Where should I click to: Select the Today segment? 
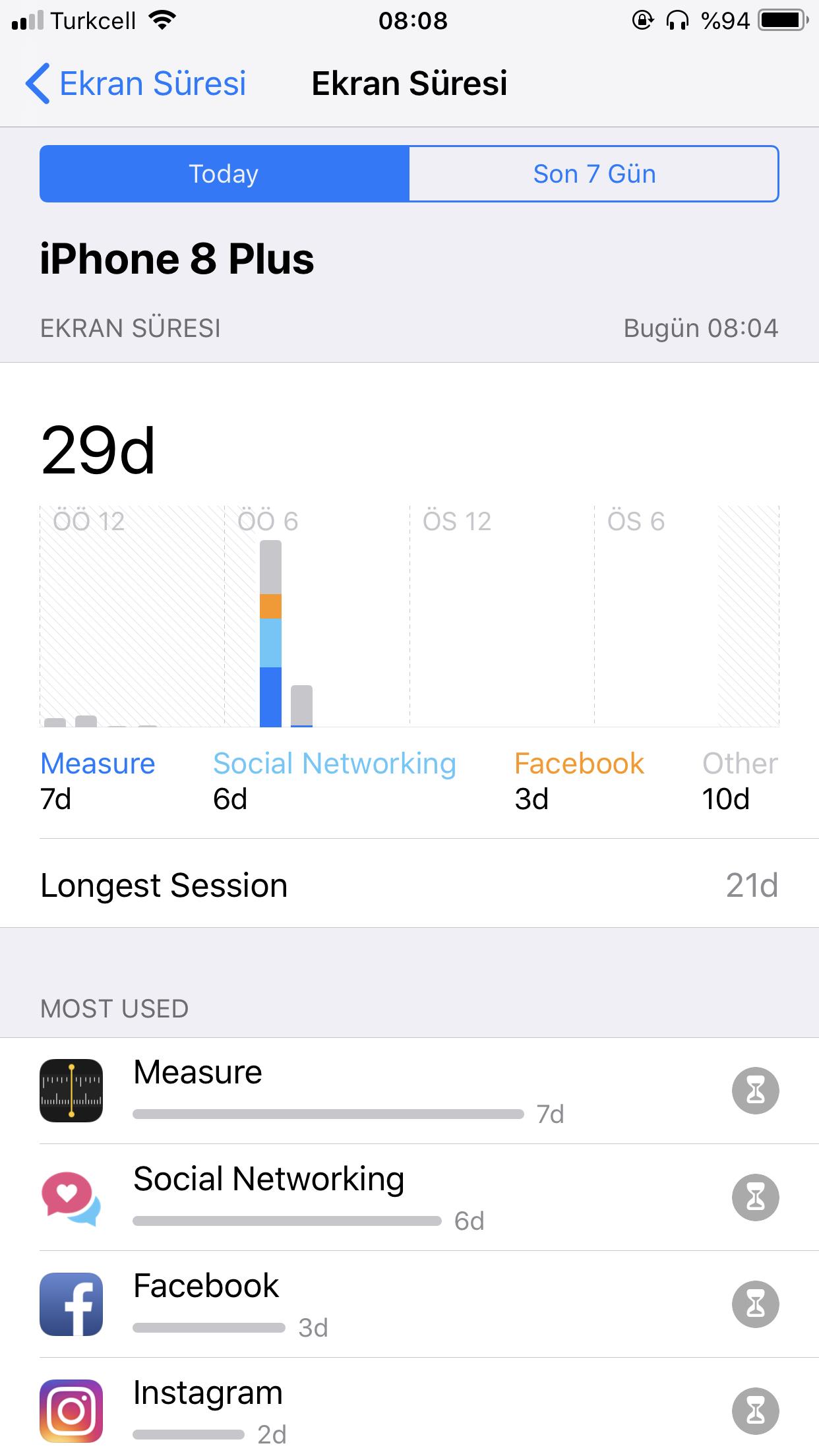click(224, 174)
